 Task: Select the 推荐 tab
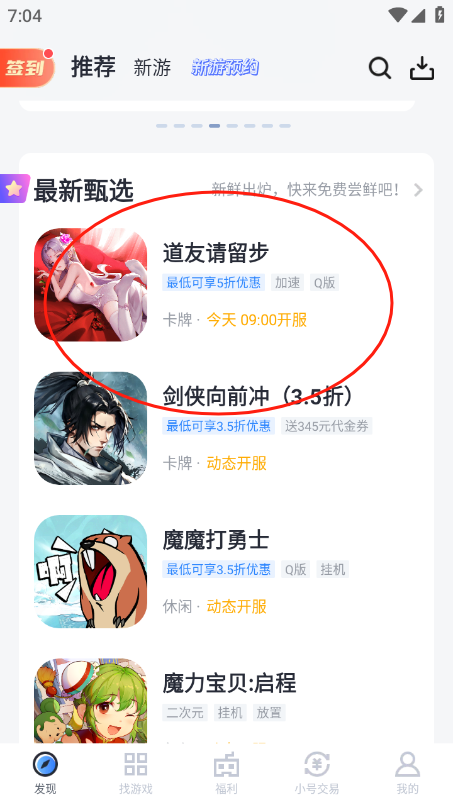93,67
